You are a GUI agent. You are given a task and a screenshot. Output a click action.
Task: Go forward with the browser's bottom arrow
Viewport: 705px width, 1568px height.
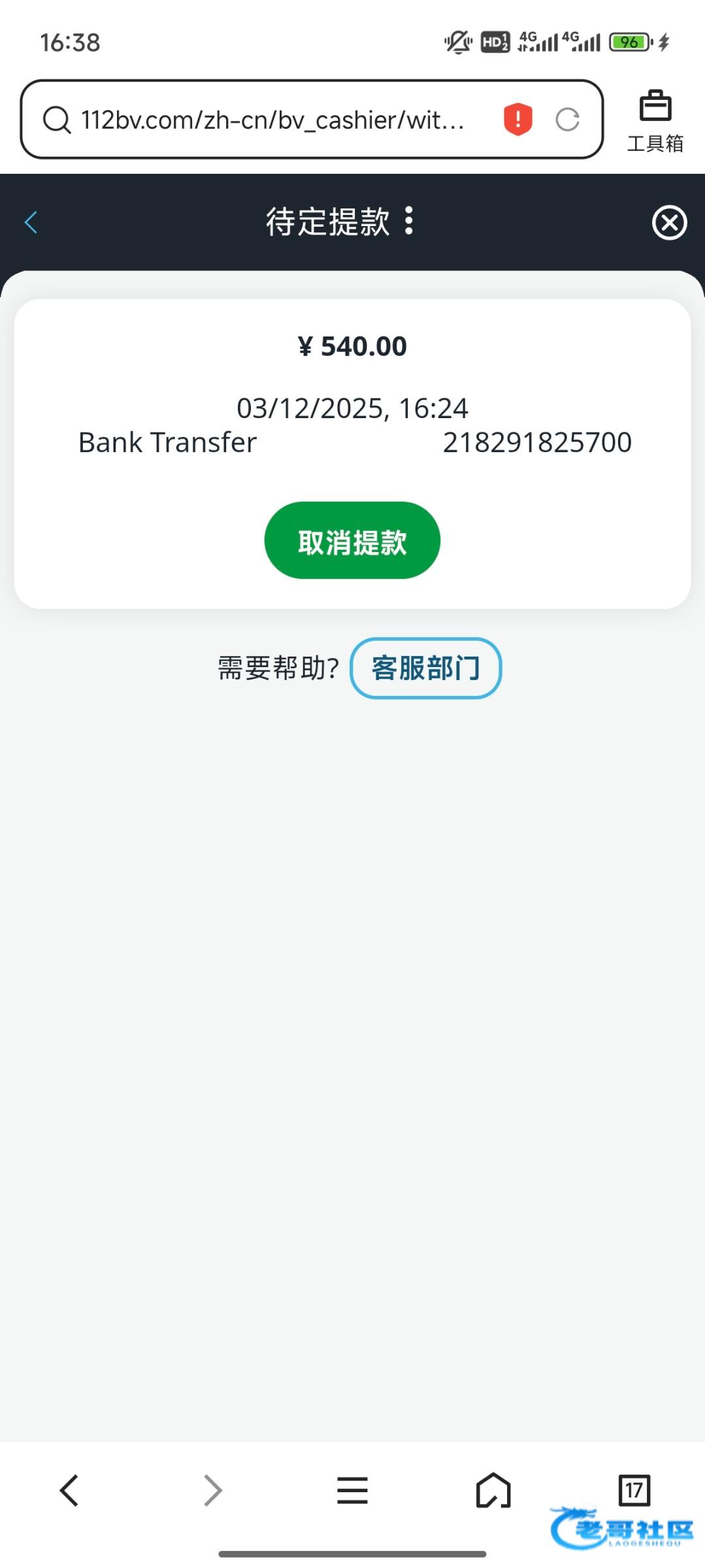212,1490
